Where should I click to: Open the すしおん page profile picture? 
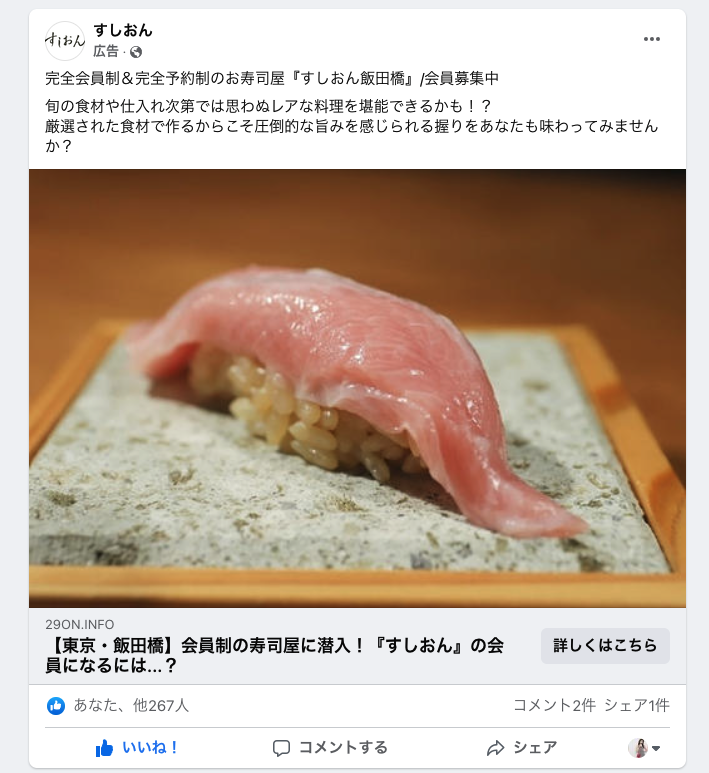pos(66,41)
